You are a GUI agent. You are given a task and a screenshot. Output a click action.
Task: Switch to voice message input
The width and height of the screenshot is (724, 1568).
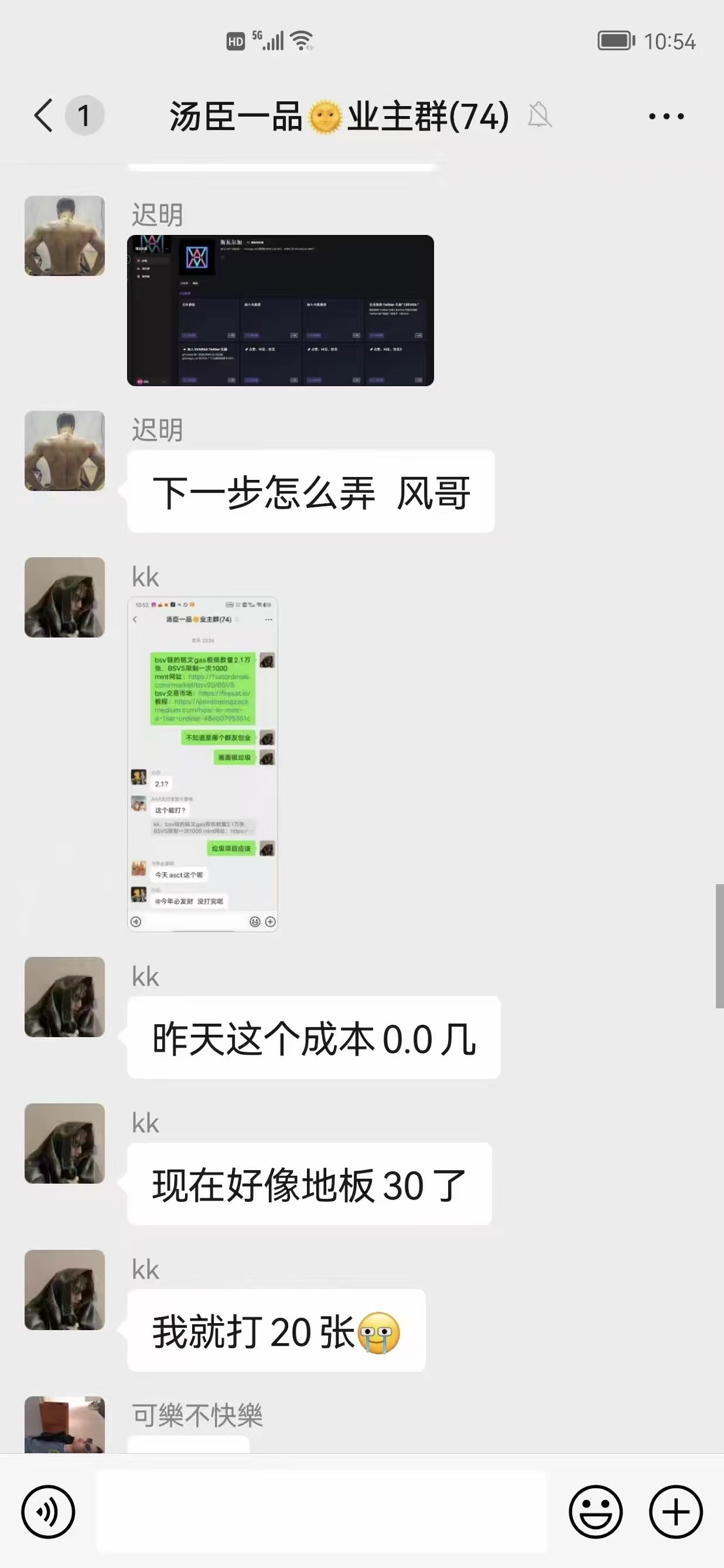pos(48,1511)
